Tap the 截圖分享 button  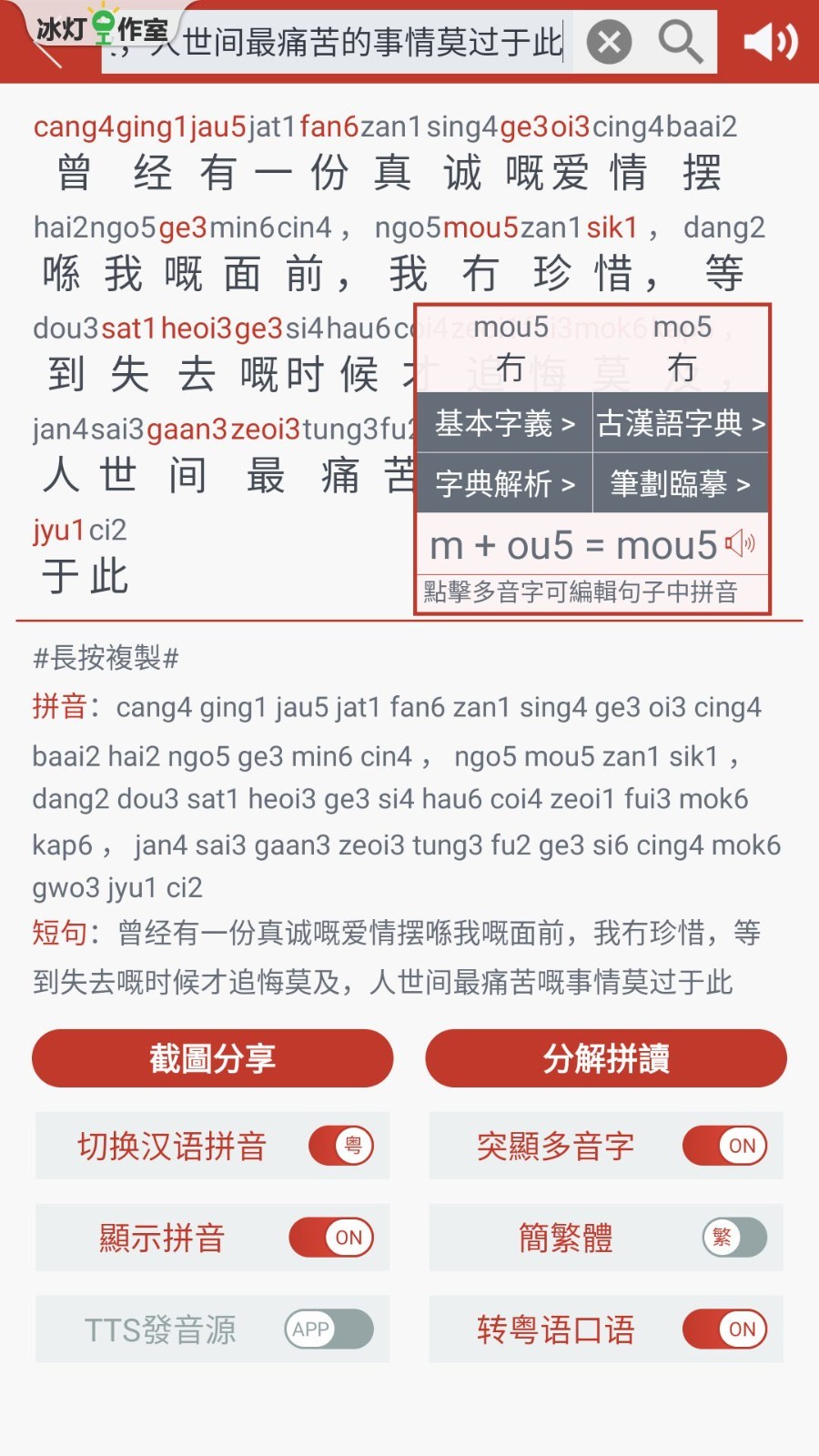(213, 1058)
